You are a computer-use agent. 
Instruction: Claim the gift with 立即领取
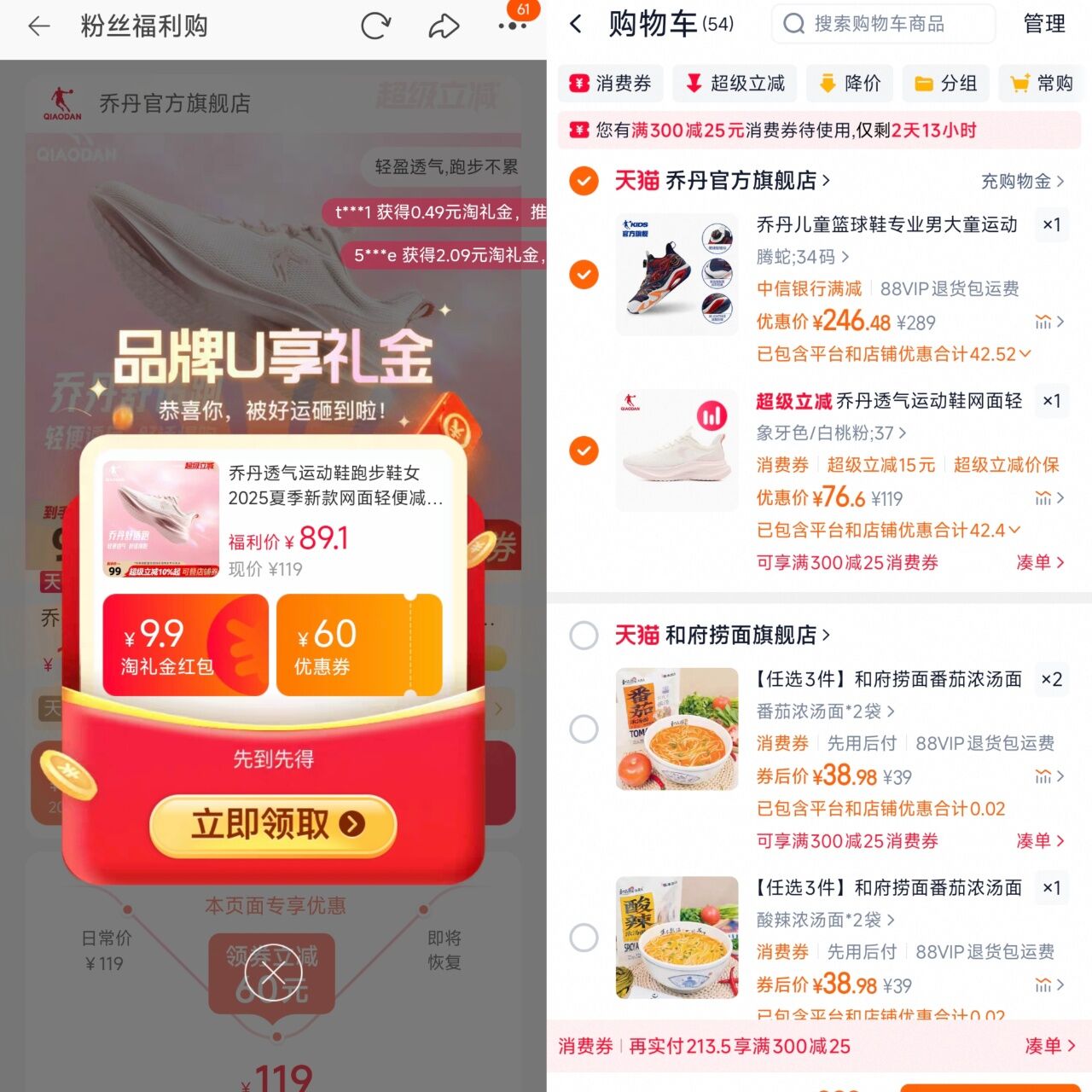273,824
